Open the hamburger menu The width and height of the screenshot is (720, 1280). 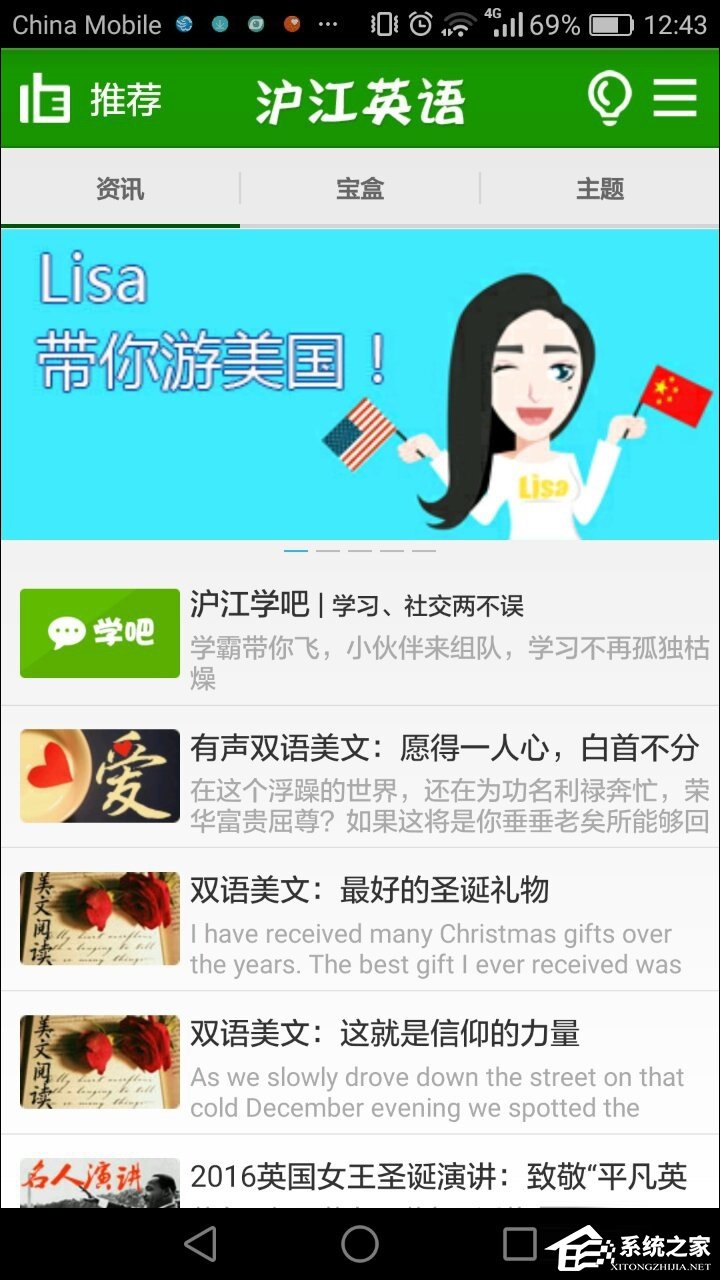pos(675,98)
